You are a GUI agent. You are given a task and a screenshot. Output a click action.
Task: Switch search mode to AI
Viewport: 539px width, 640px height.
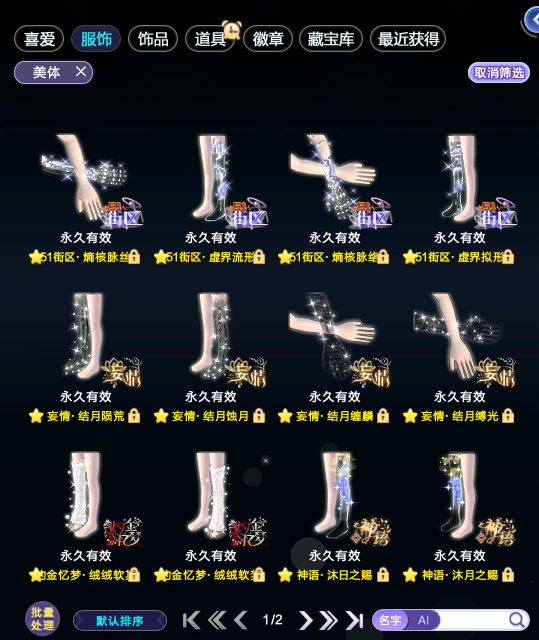point(424,620)
